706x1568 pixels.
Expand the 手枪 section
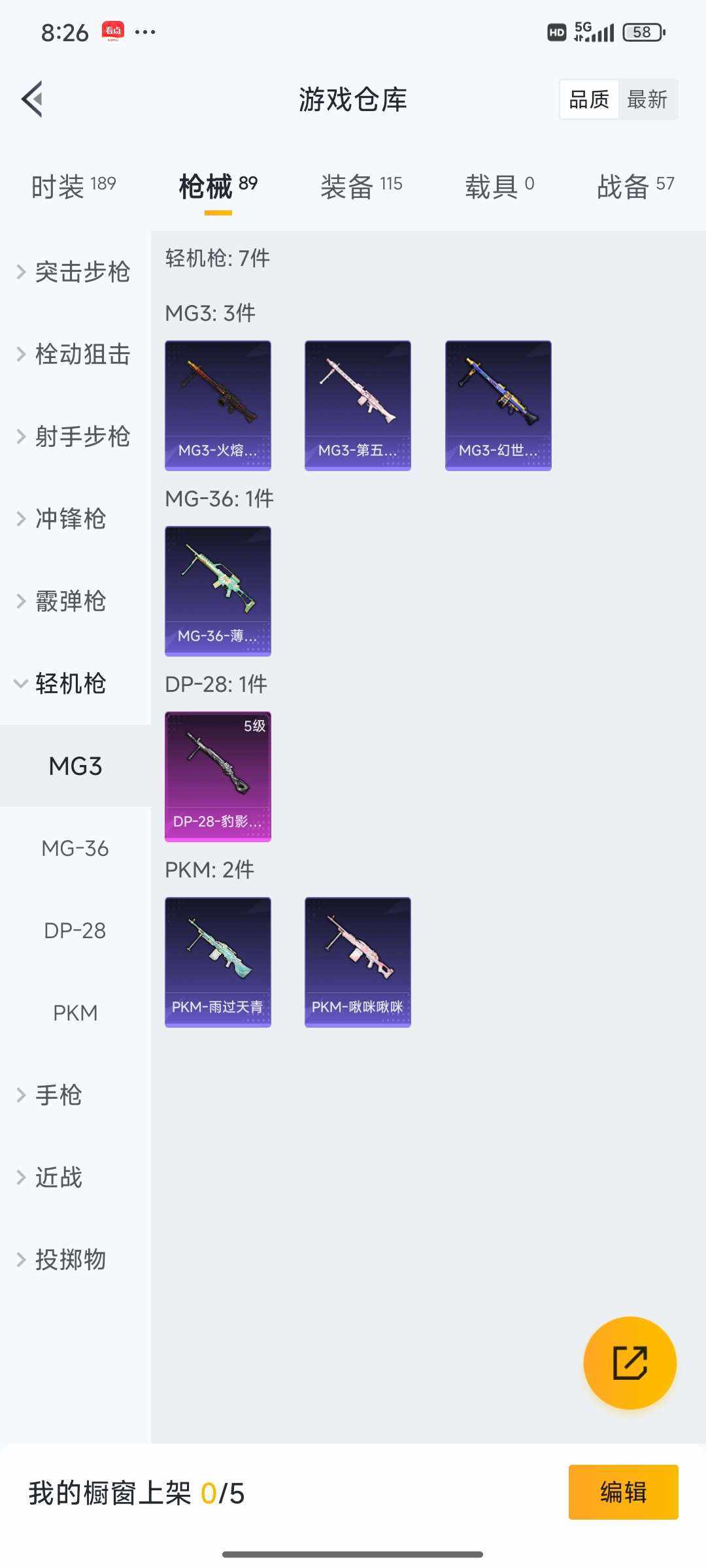[x=58, y=1095]
